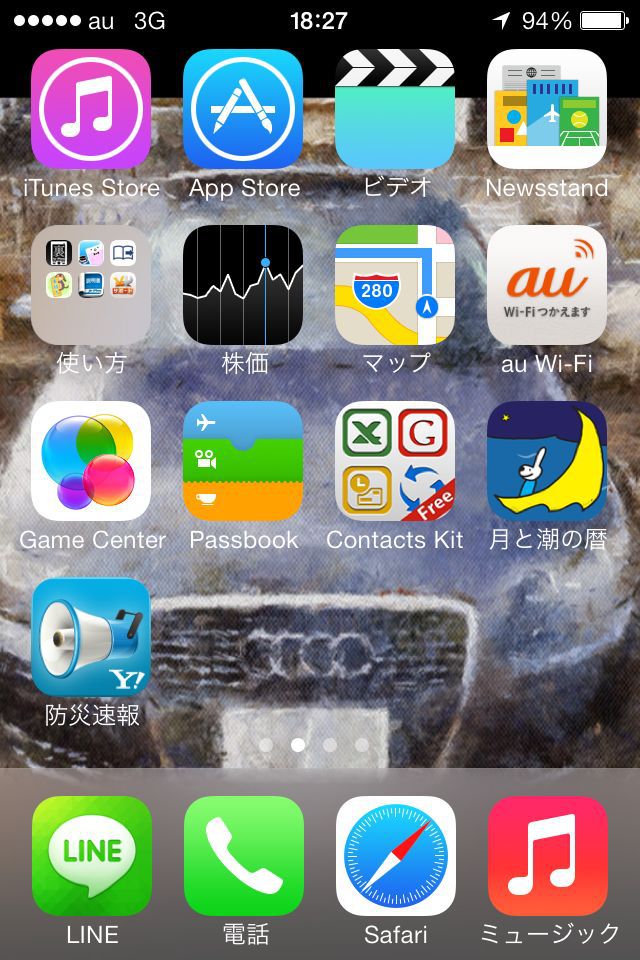The width and height of the screenshot is (640, 960).
Task: Launch Passbook
Action: tap(243, 461)
